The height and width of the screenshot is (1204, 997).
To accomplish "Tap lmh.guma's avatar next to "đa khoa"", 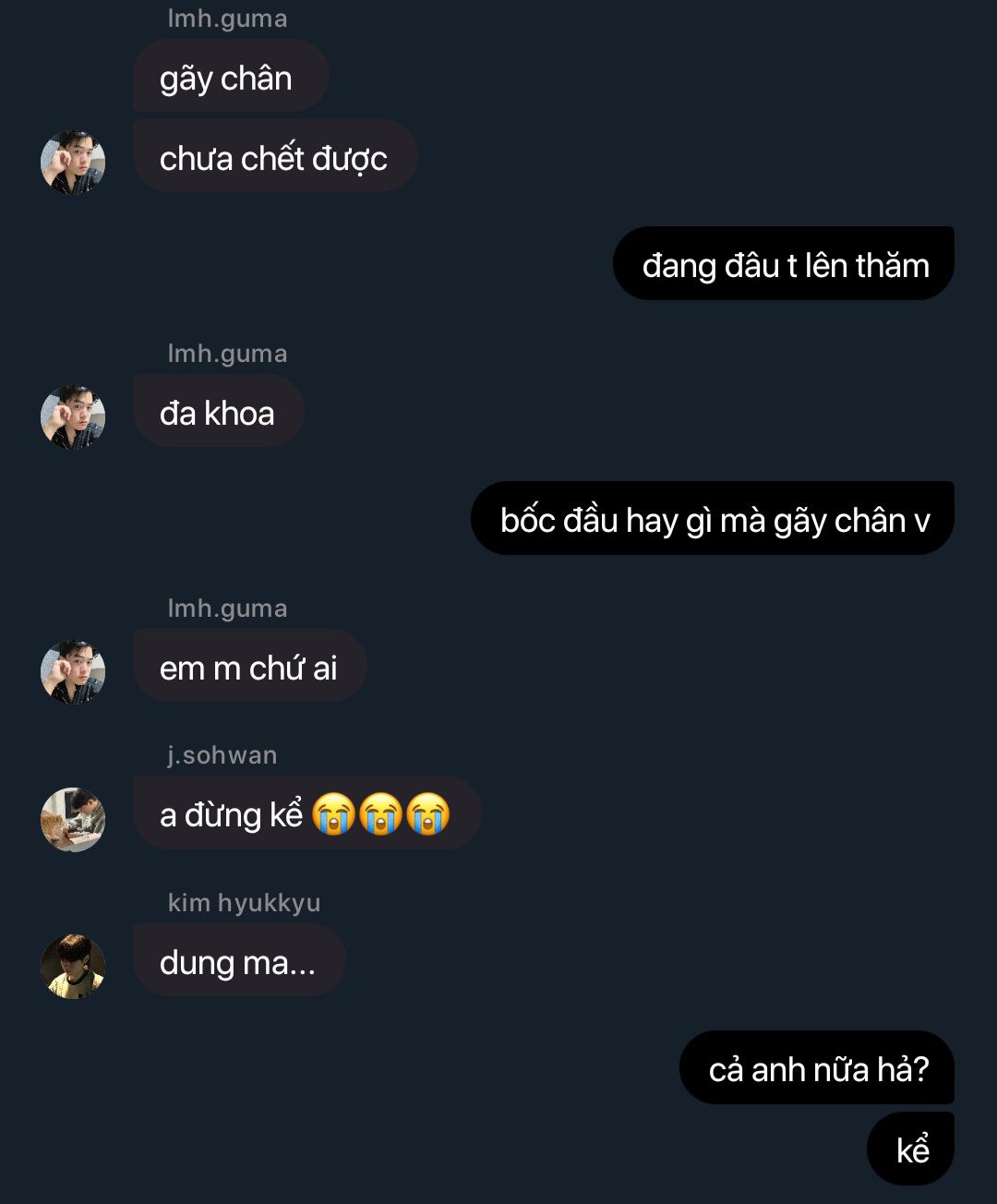I will [73, 417].
